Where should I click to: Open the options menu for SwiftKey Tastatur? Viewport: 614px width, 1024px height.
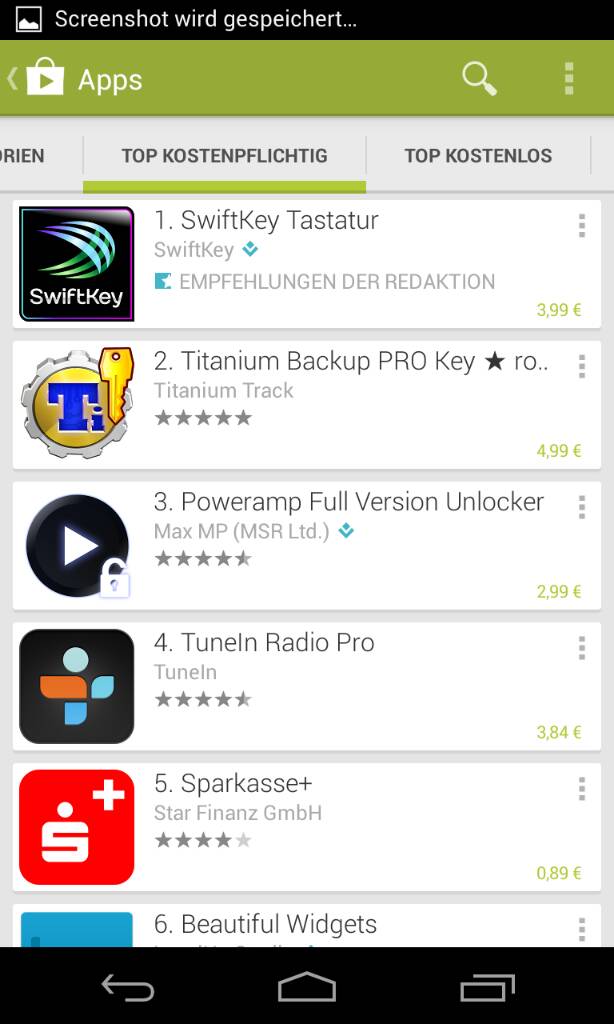click(x=581, y=225)
